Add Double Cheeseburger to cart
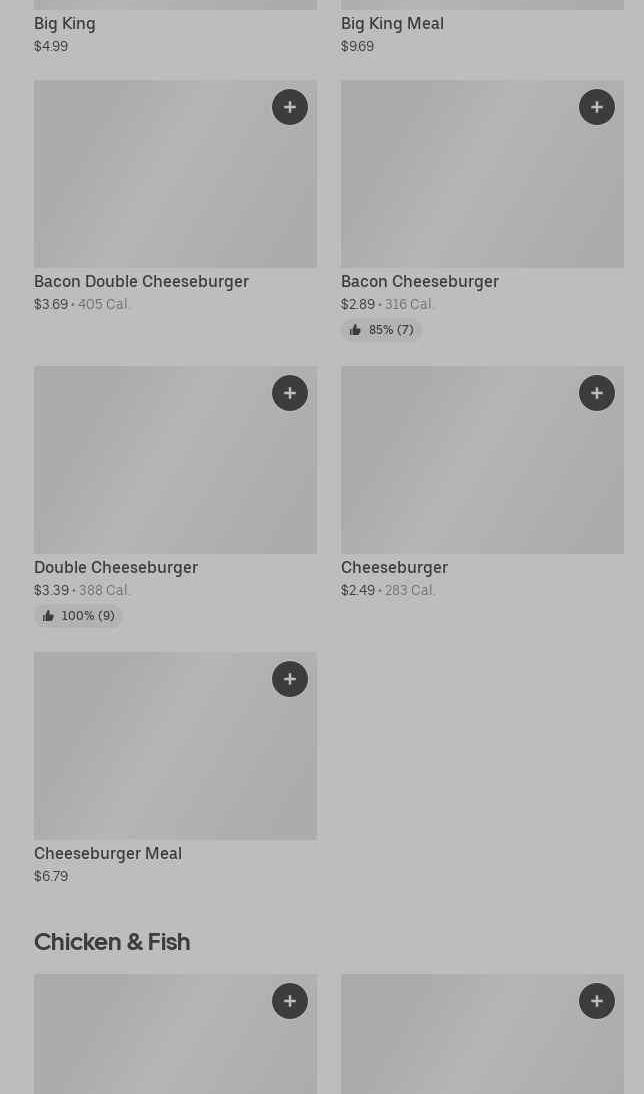 click(290, 393)
